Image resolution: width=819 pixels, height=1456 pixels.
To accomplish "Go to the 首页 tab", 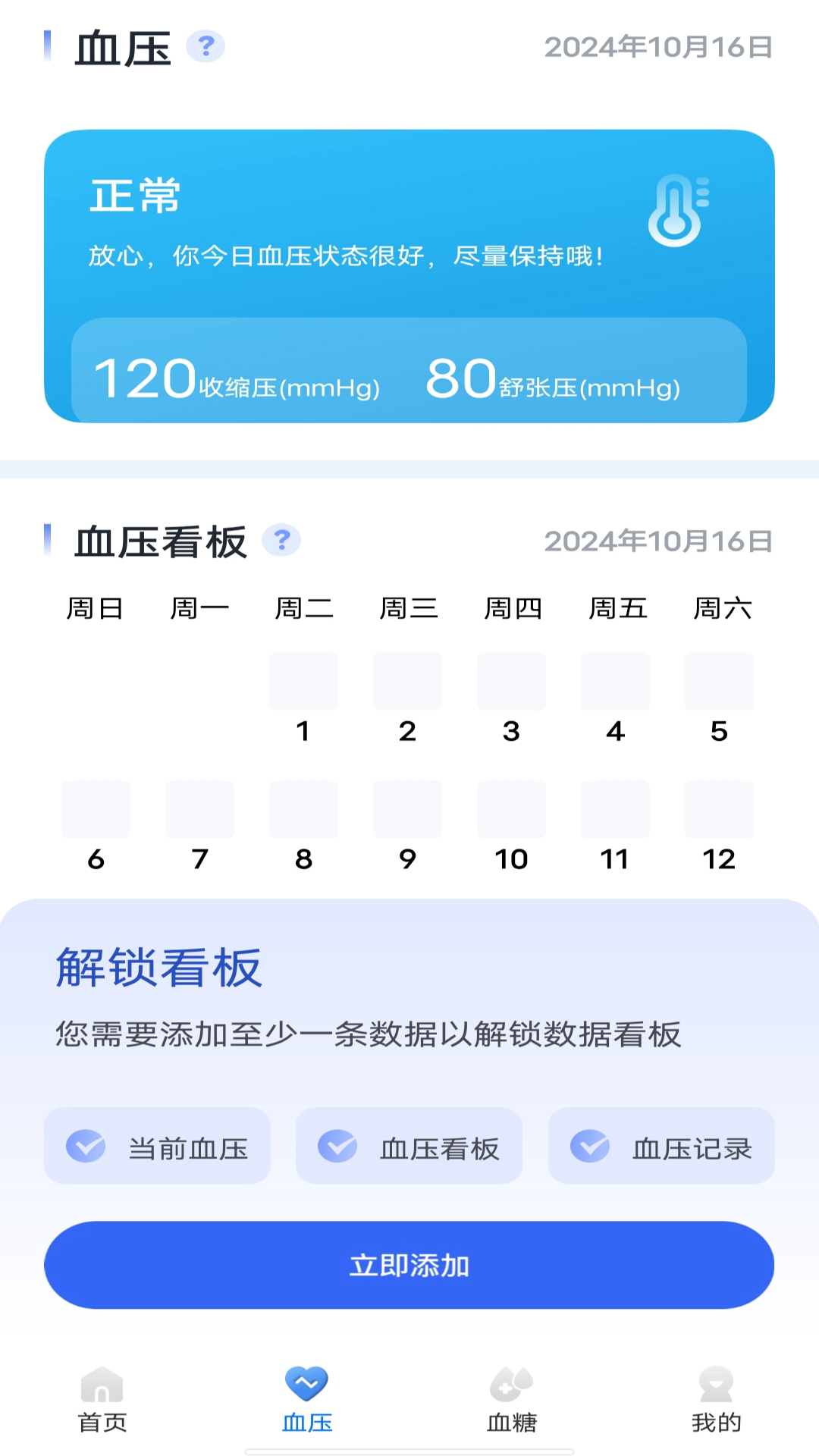I will click(x=102, y=1400).
